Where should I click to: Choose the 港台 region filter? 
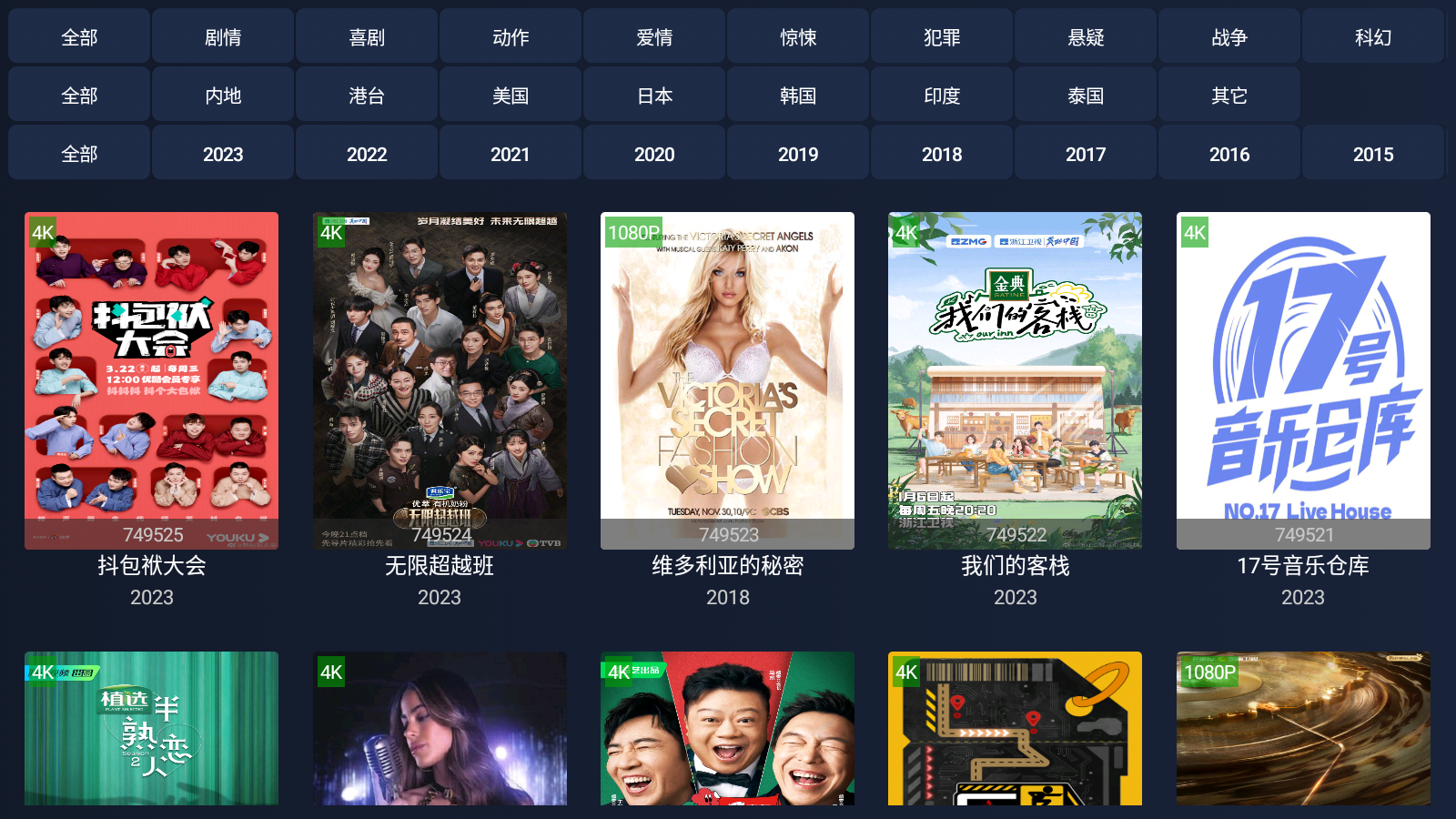367,96
